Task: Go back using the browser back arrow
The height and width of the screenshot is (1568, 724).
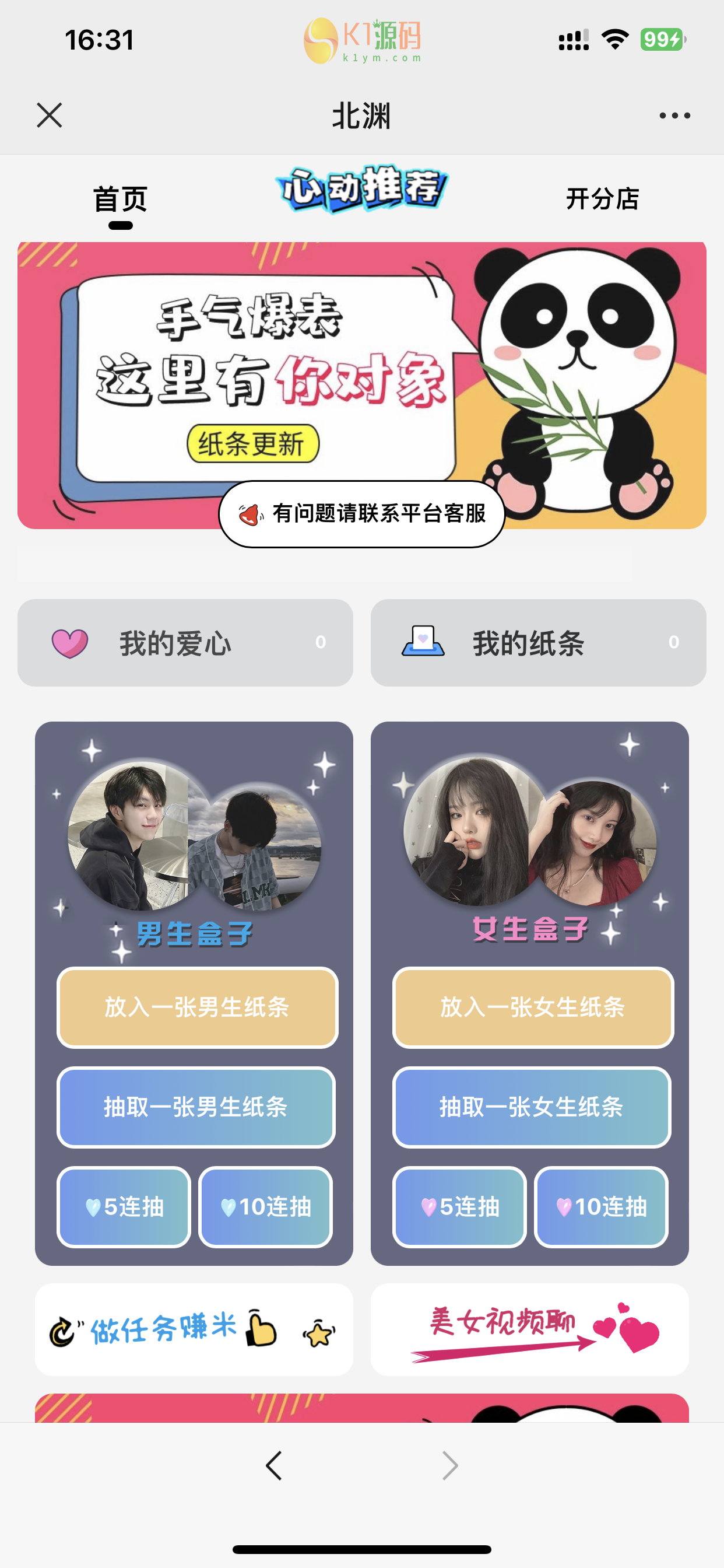Action: 274,1466
